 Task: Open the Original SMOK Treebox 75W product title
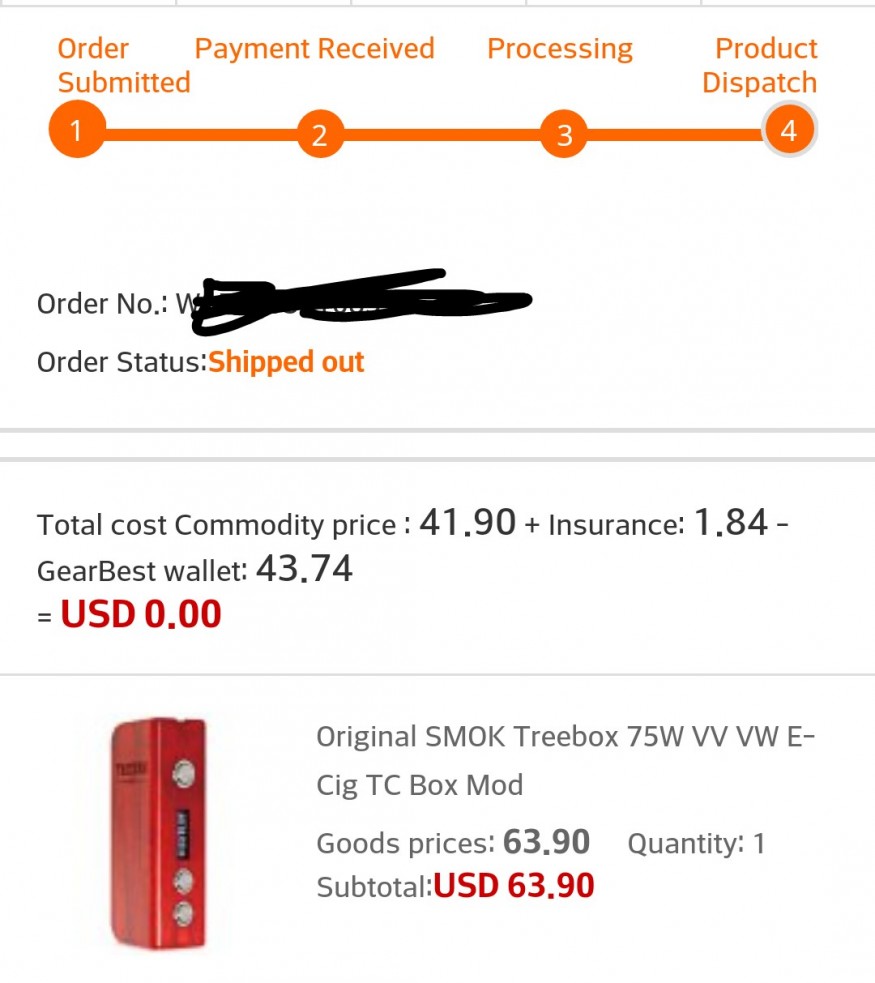[x=565, y=760]
